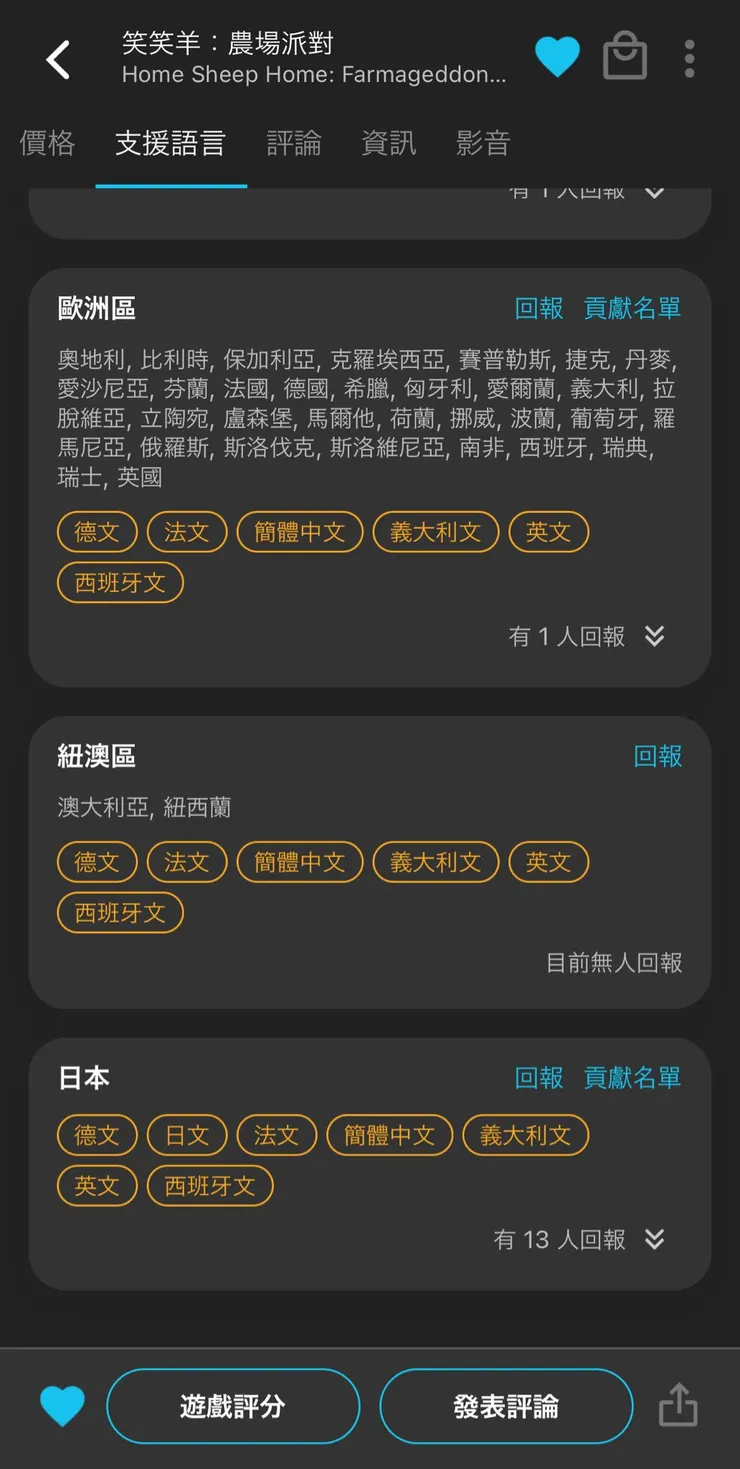Open 貢獻名單 for the 歐洲區 section
Image resolution: width=740 pixels, height=1469 pixels.
point(631,308)
